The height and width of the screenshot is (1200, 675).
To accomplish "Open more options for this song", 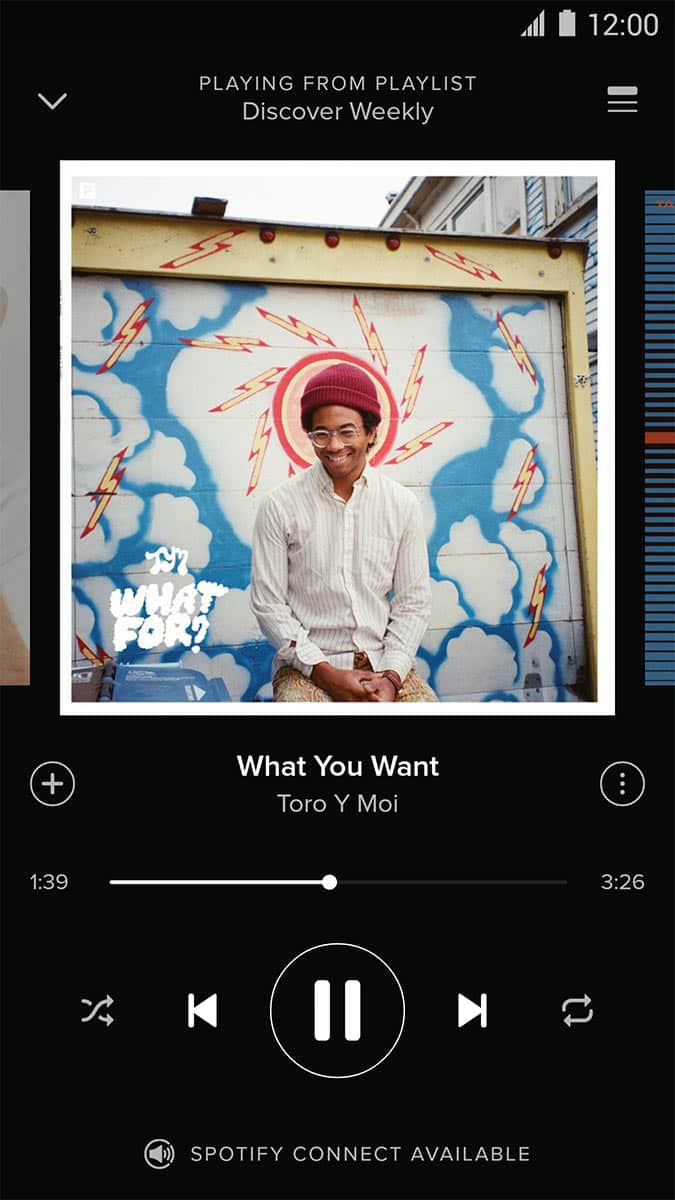I will pyautogui.click(x=622, y=784).
